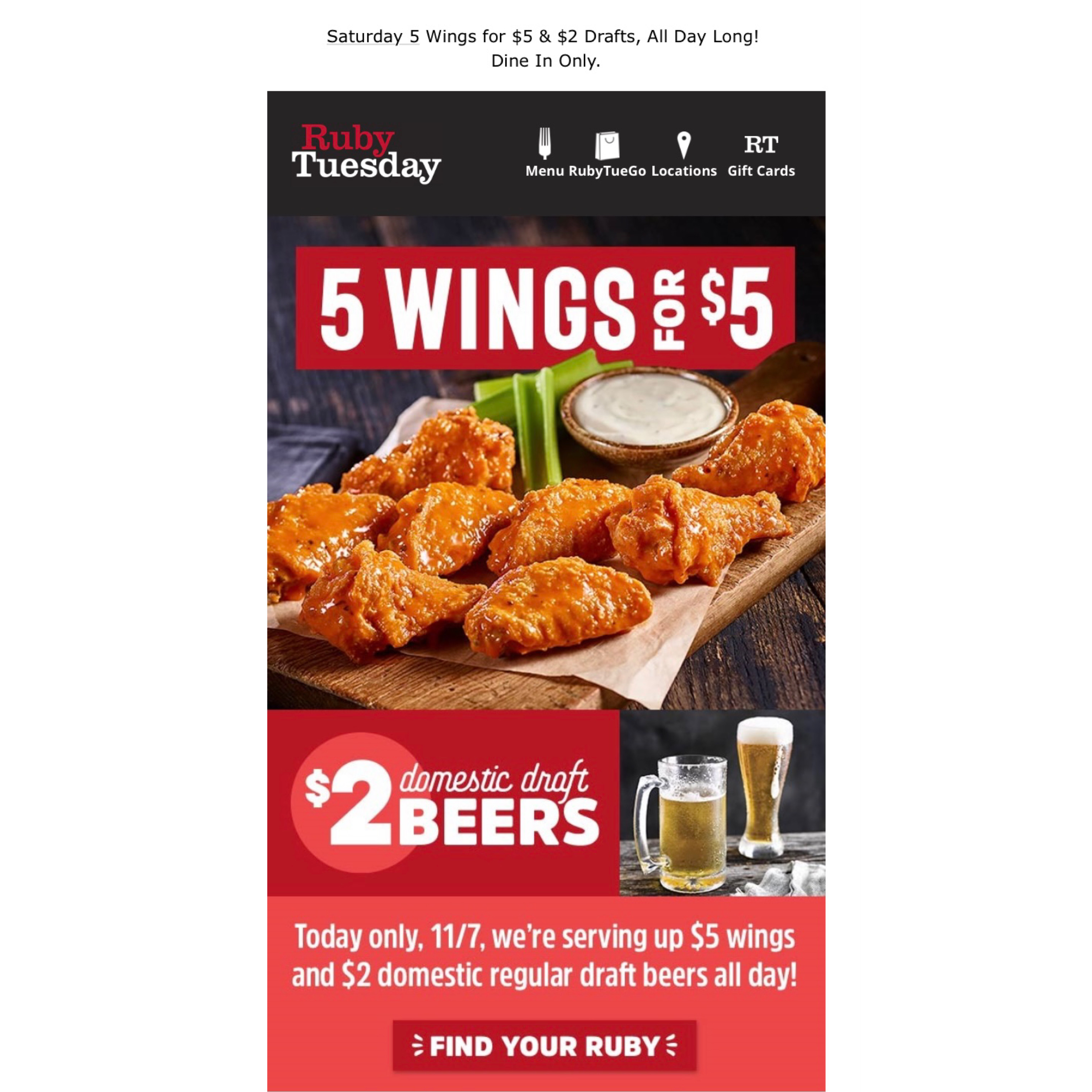The height and width of the screenshot is (1092, 1092).
Task: Tap the Find Your Ruby button
Action: (544, 1046)
